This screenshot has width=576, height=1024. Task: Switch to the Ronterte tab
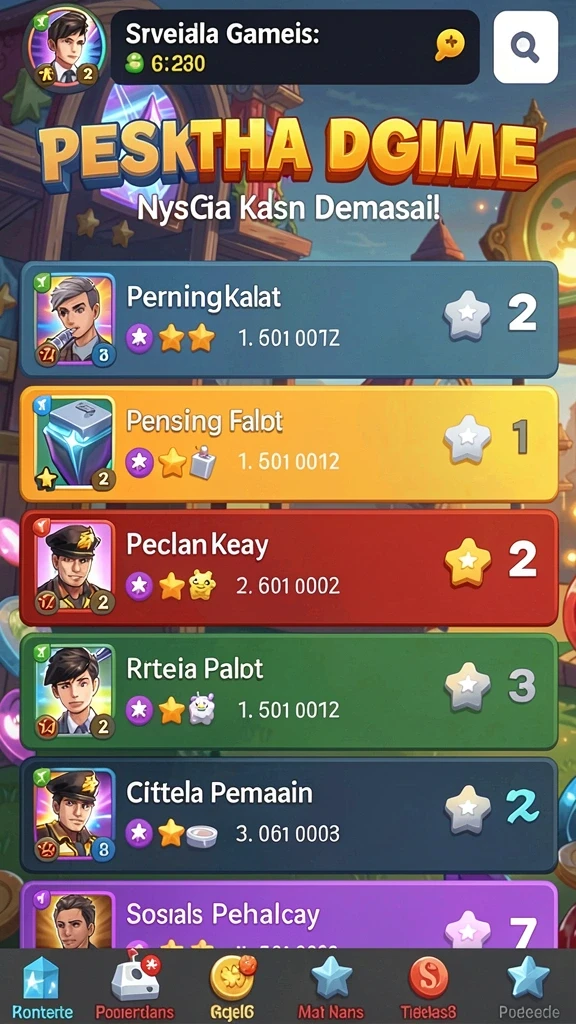(42, 987)
